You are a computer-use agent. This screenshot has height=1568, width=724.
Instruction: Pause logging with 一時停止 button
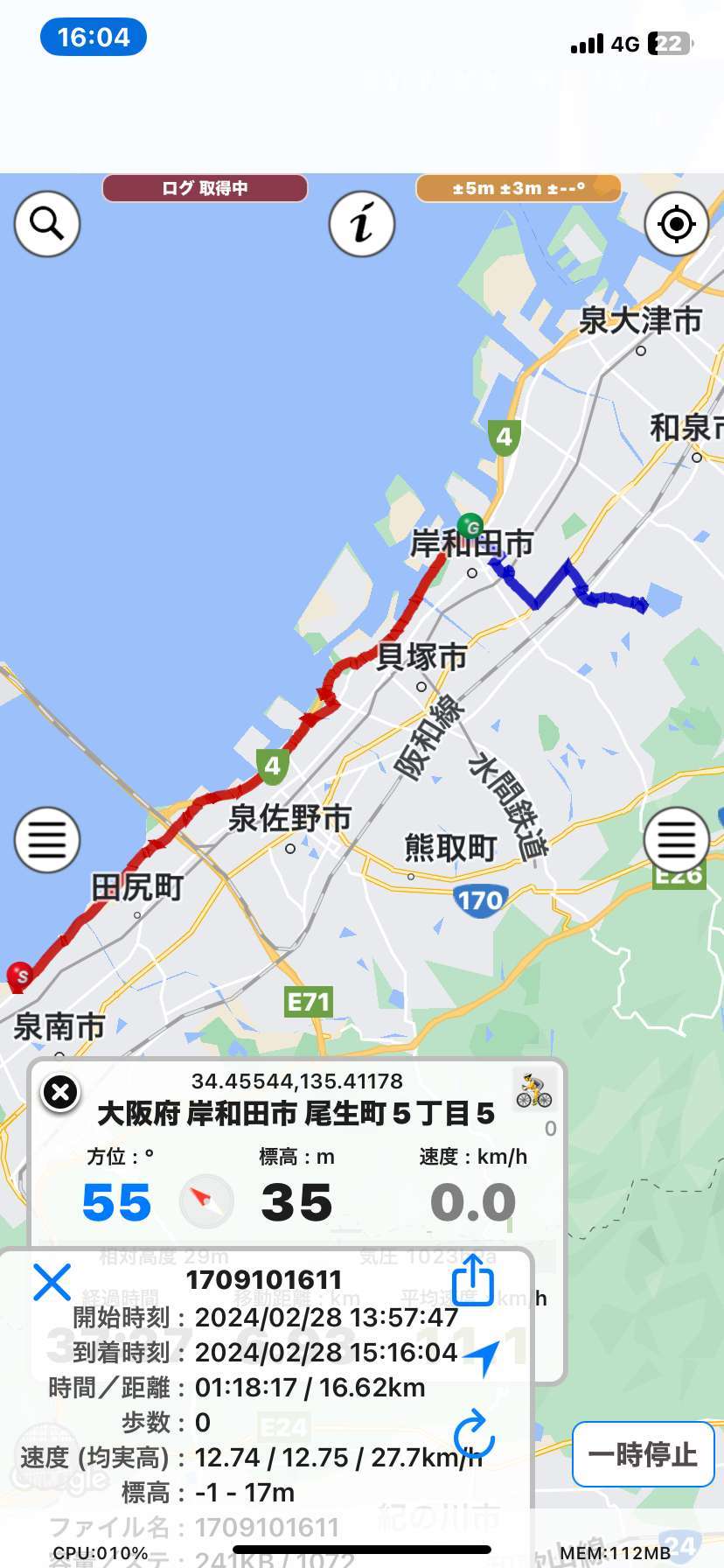pyautogui.click(x=643, y=1454)
